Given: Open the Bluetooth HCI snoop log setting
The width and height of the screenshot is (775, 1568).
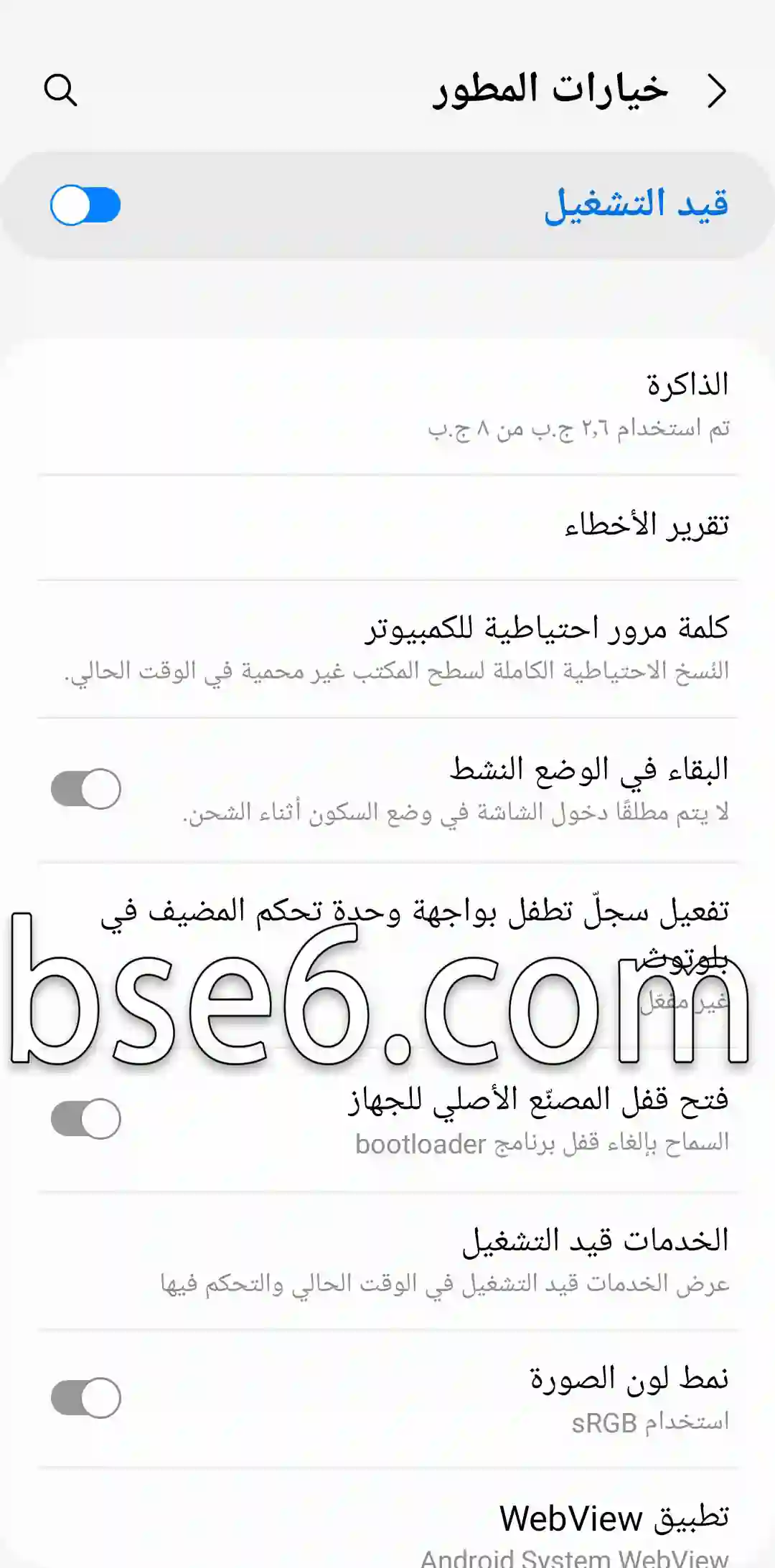Looking at the screenshot, I should click(387, 955).
